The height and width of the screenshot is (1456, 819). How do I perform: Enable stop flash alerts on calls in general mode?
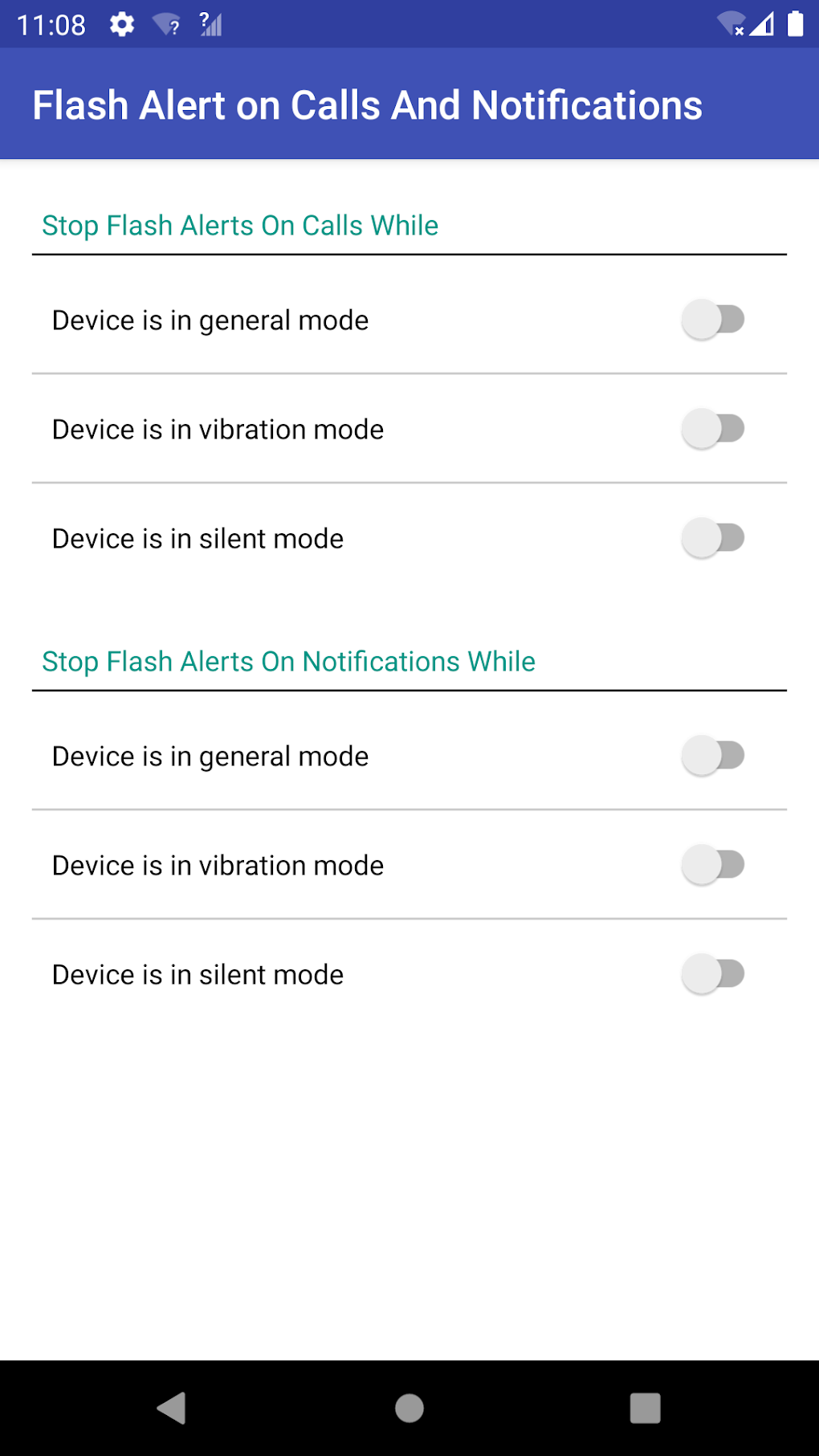(x=713, y=319)
